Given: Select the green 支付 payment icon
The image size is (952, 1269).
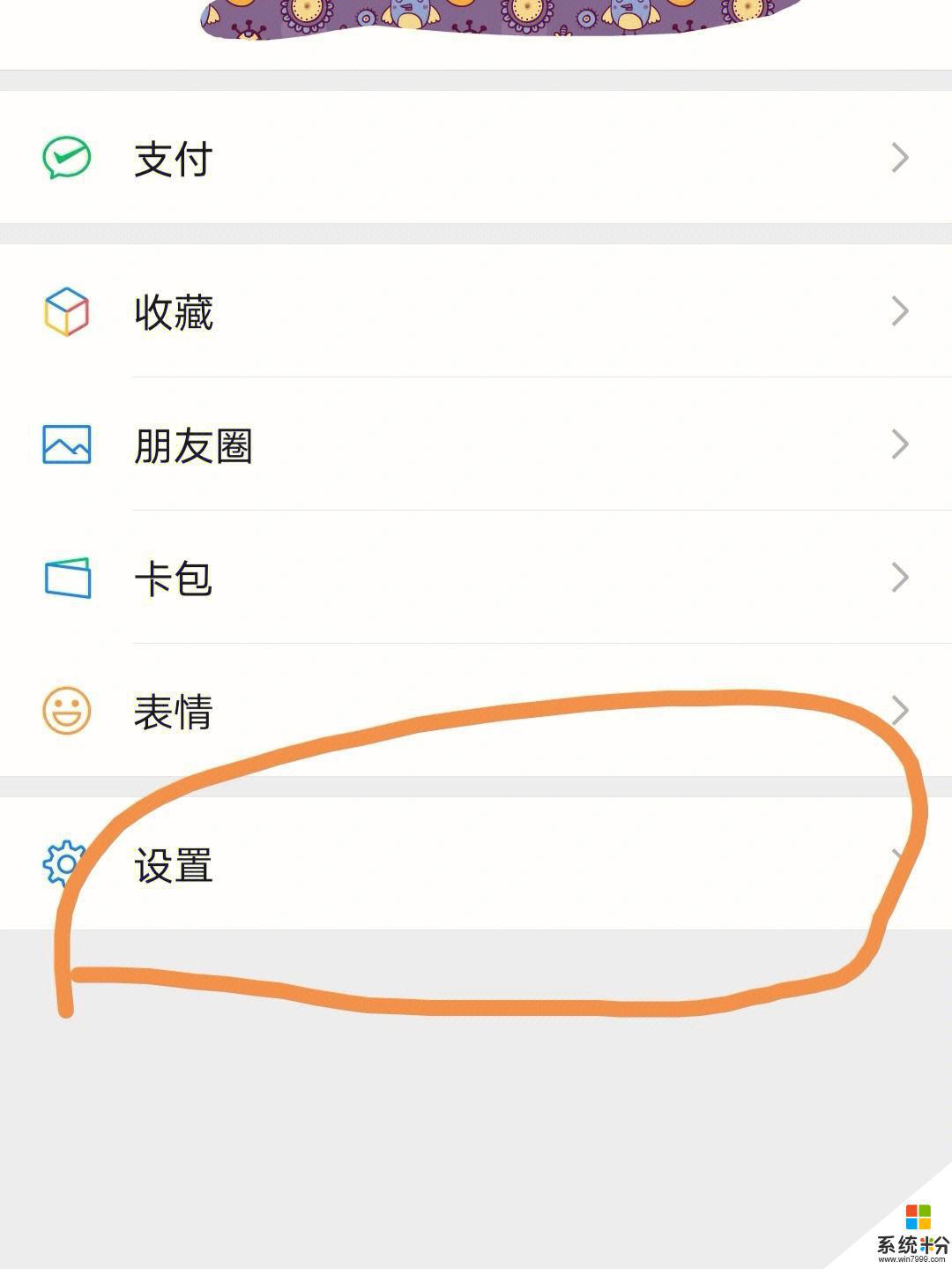Looking at the screenshot, I should [63, 159].
